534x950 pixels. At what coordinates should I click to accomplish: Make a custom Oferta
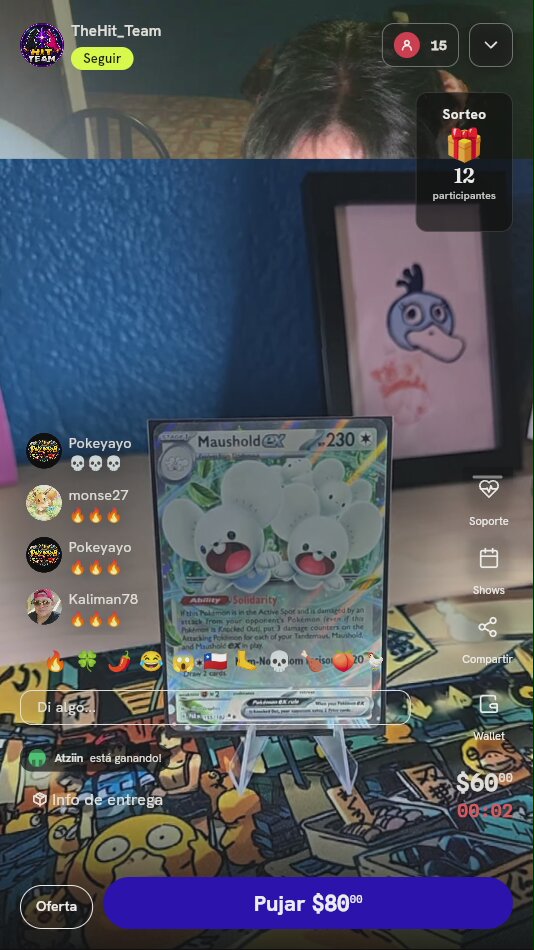56,906
